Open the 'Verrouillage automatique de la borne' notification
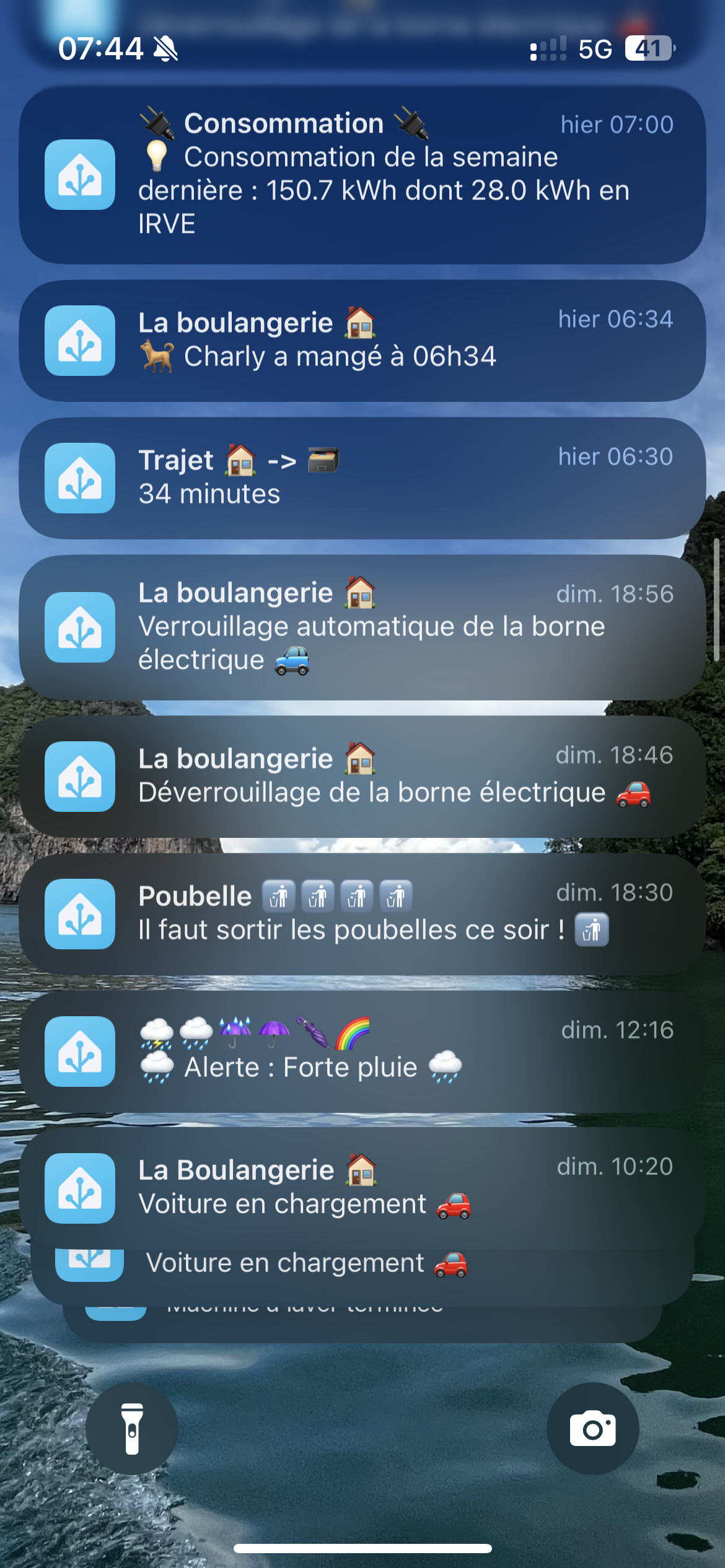This screenshot has width=725, height=1568. tap(362, 627)
